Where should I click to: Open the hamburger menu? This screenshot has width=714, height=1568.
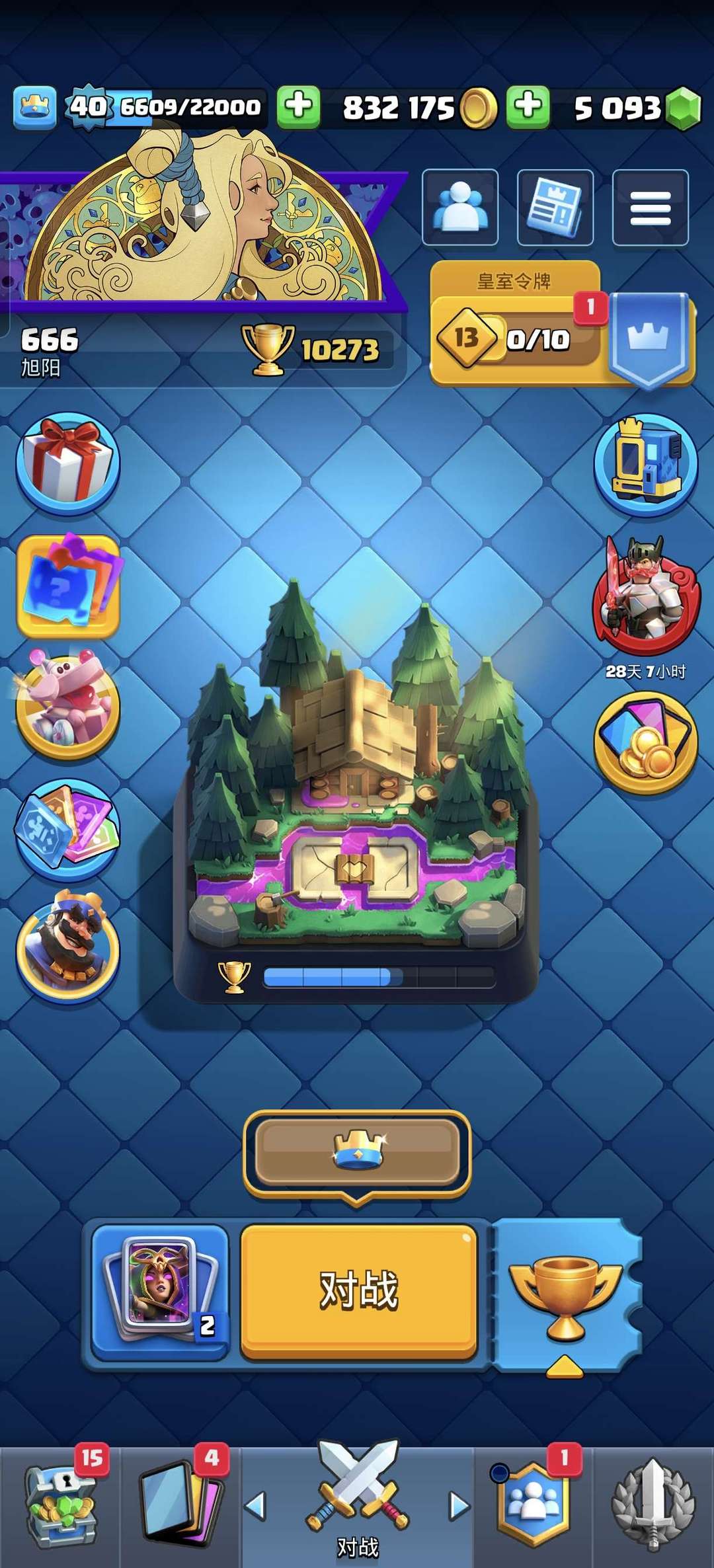[x=651, y=207]
